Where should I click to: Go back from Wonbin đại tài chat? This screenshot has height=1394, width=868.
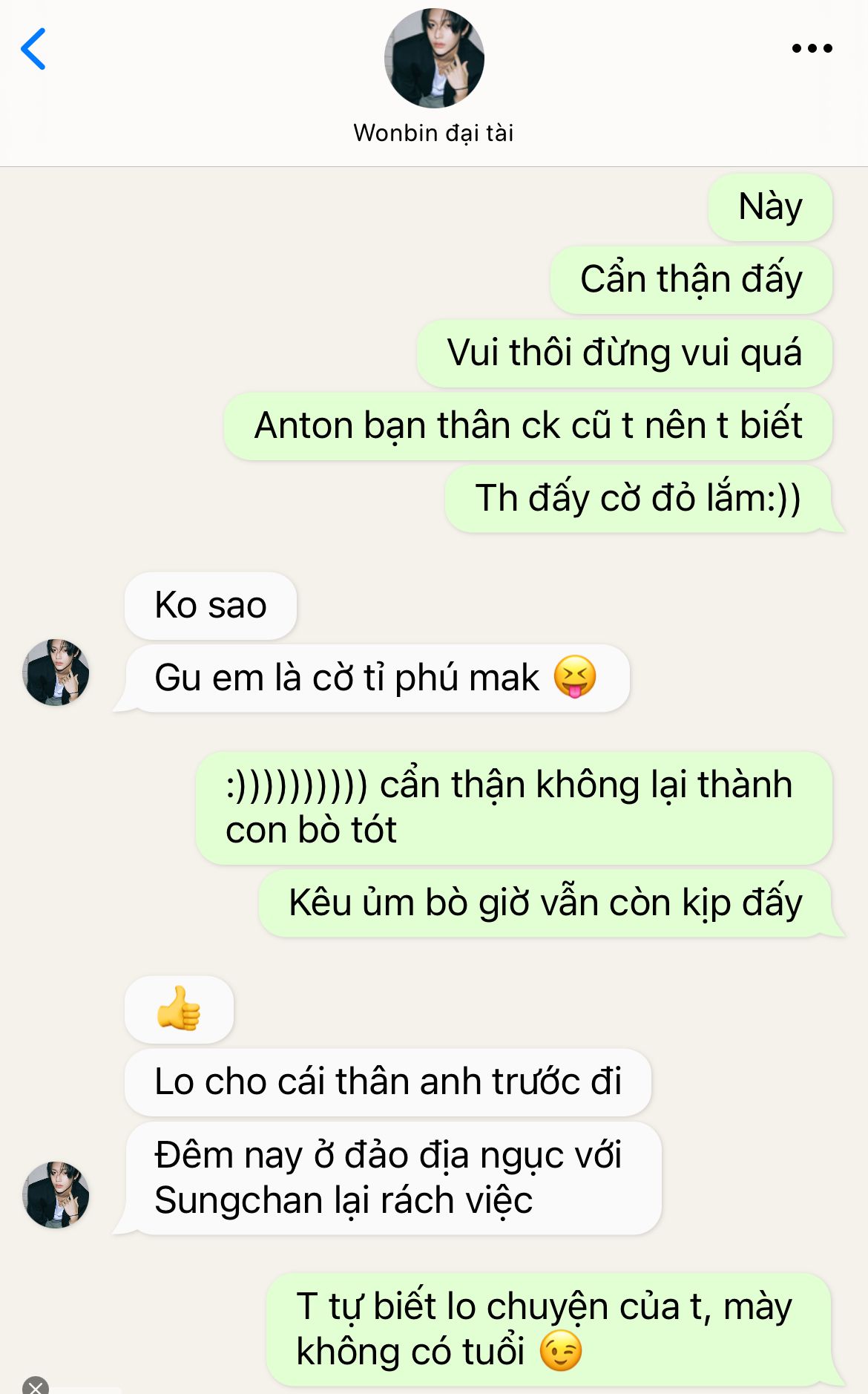tap(33, 49)
